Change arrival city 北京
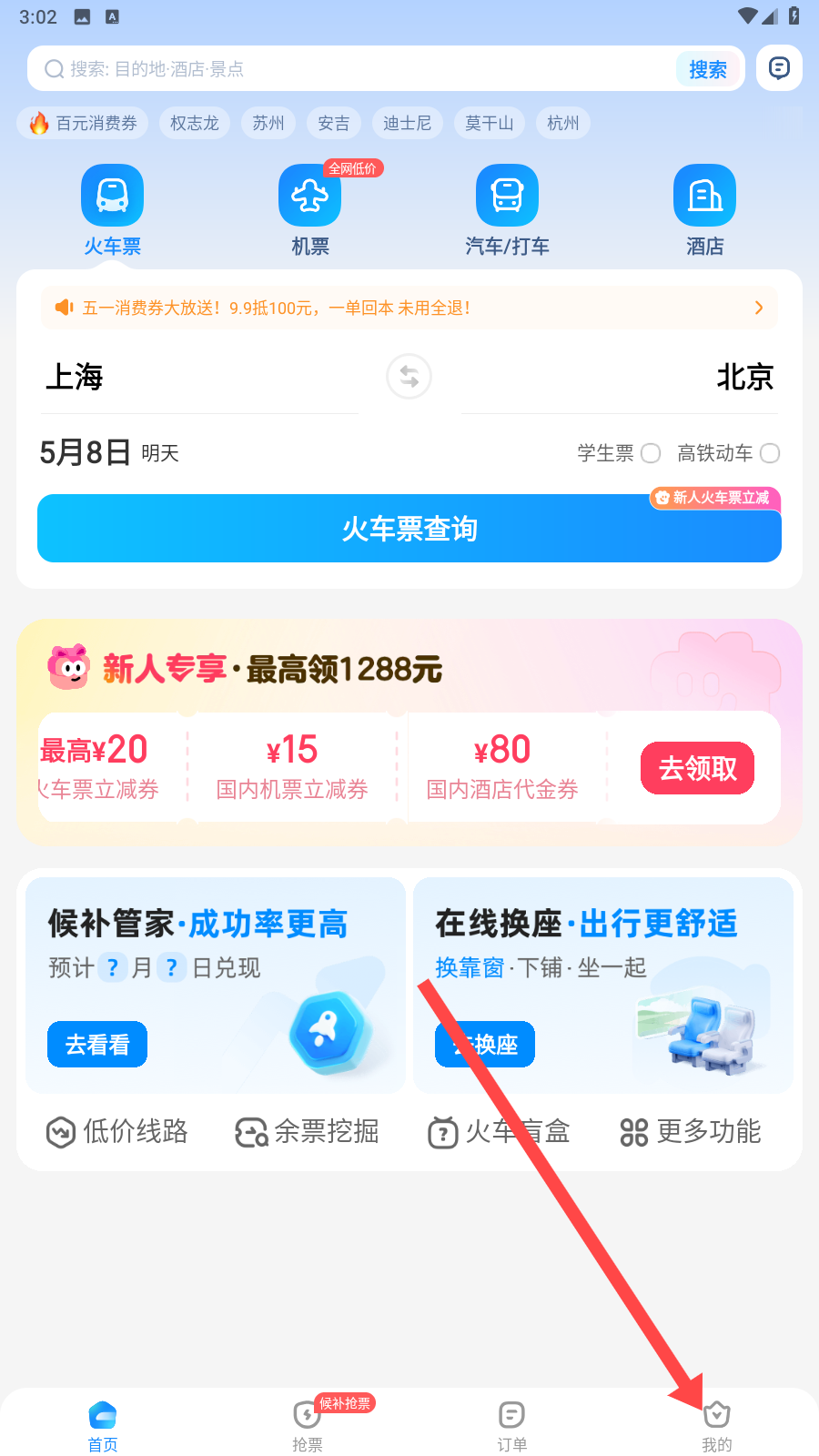The width and height of the screenshot is (819, 1456). click(x=744, y=377)
